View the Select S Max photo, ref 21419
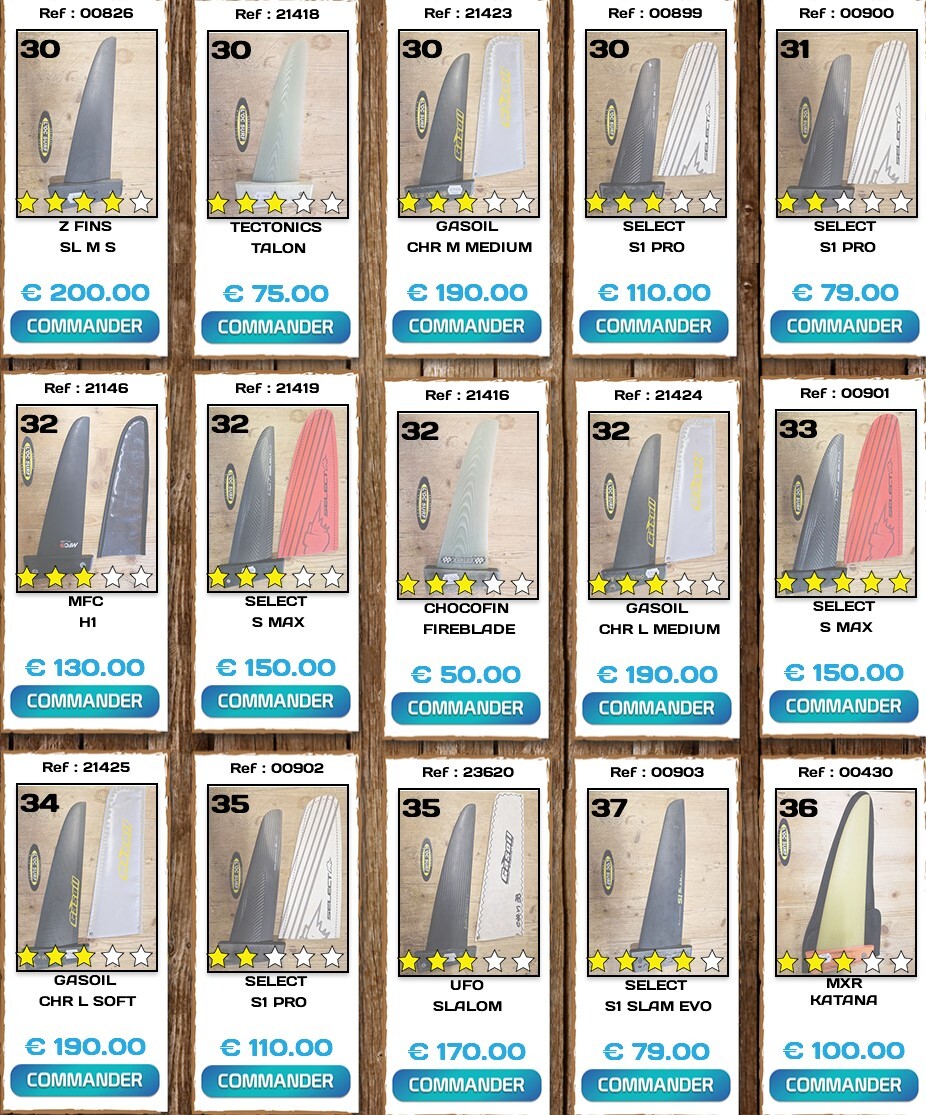 (276, 497)
